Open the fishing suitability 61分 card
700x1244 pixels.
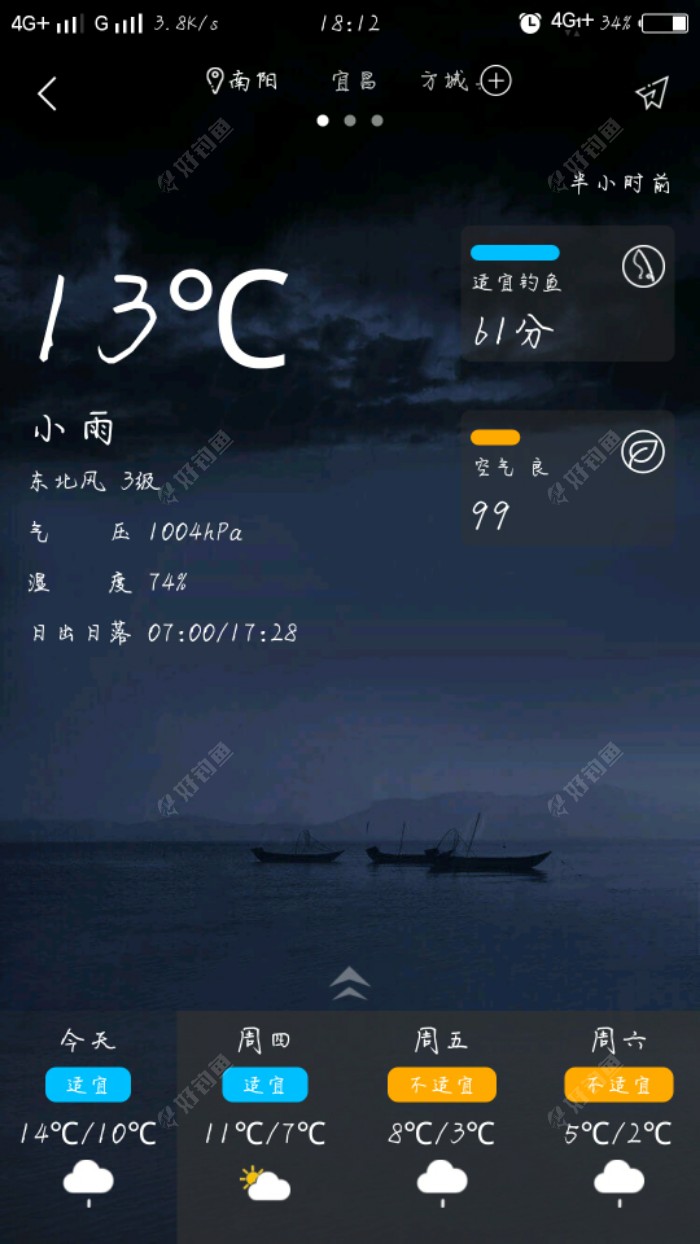pos(567,294)
